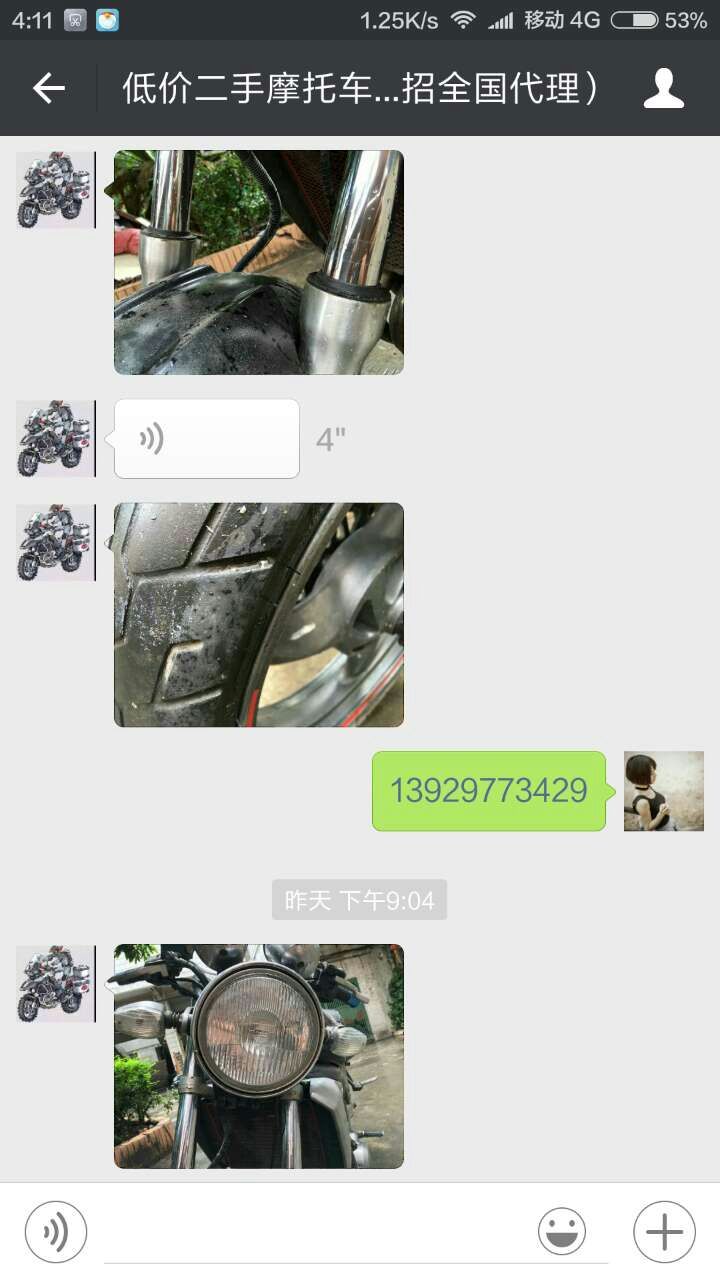Open the motorcycle headlight photo
The image size is (720, 1280).
258,1056
